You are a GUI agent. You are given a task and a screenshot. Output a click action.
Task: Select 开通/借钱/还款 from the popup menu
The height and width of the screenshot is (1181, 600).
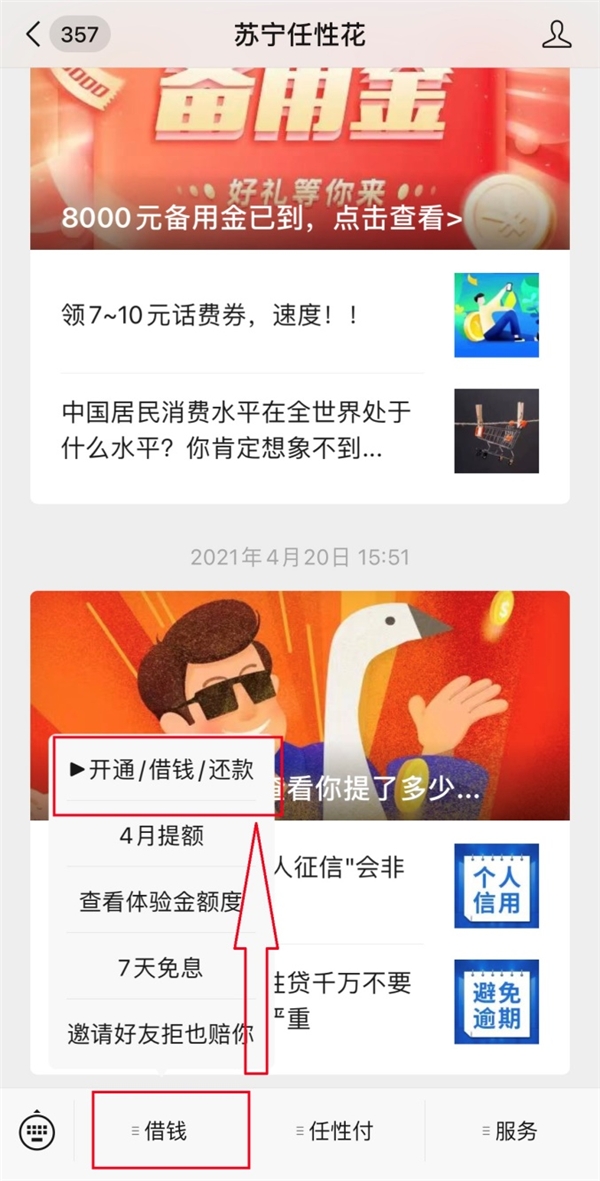[162, 769]
